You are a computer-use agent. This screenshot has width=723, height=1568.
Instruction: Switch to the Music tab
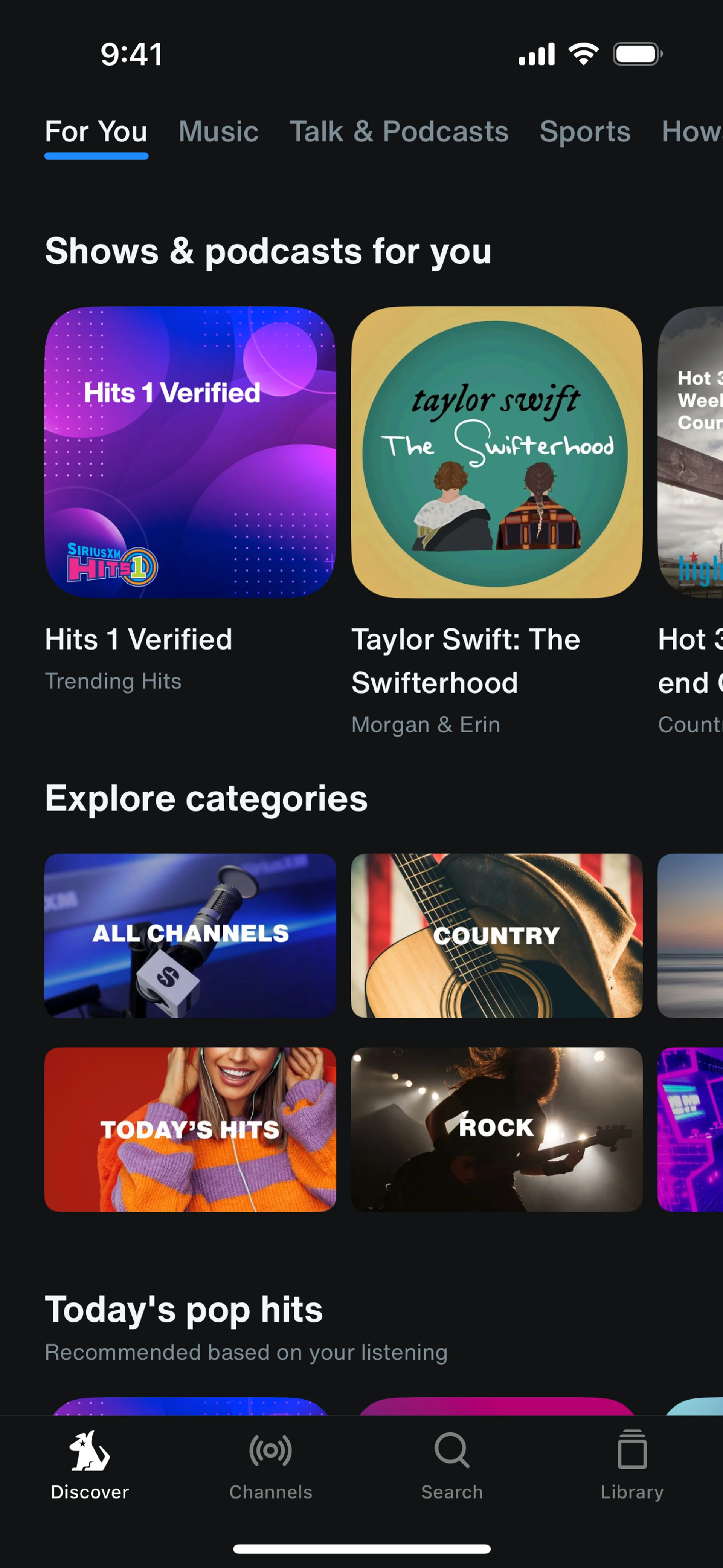tap(218, 131)
